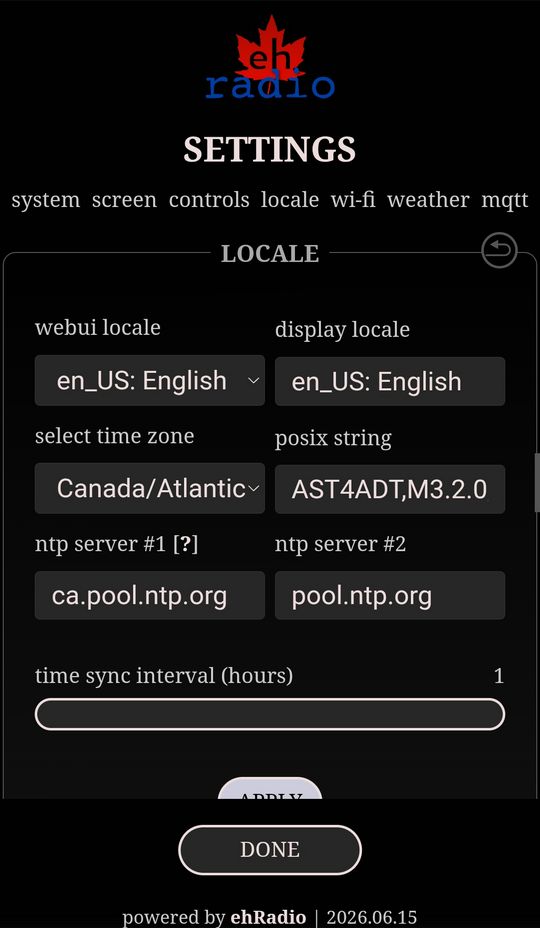Open the ehRadio link in footer
The height and width of the screenshot is (928, 540).
[x=268, y=917]
